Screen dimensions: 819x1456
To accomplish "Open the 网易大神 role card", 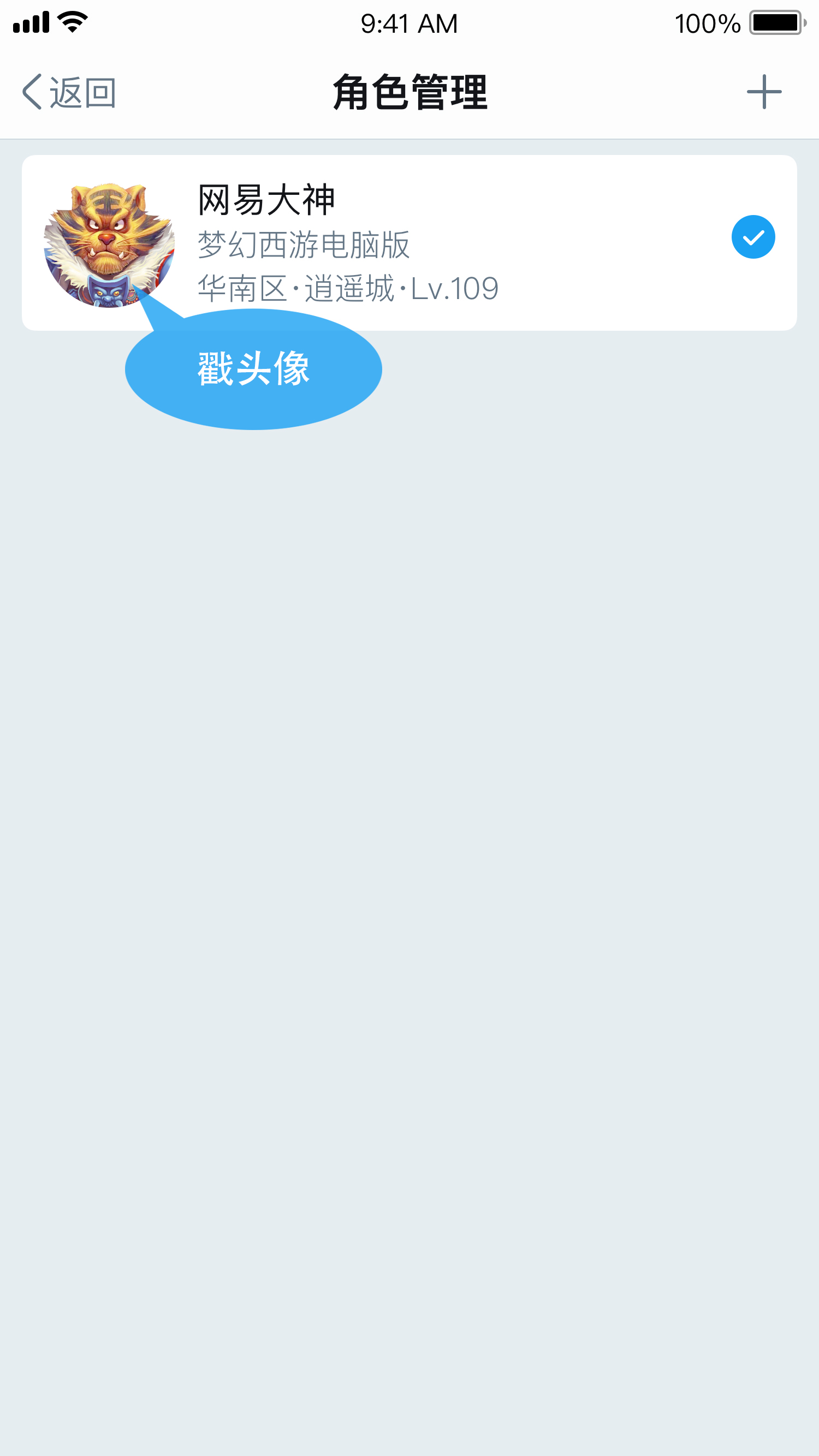I will (409, 243).
